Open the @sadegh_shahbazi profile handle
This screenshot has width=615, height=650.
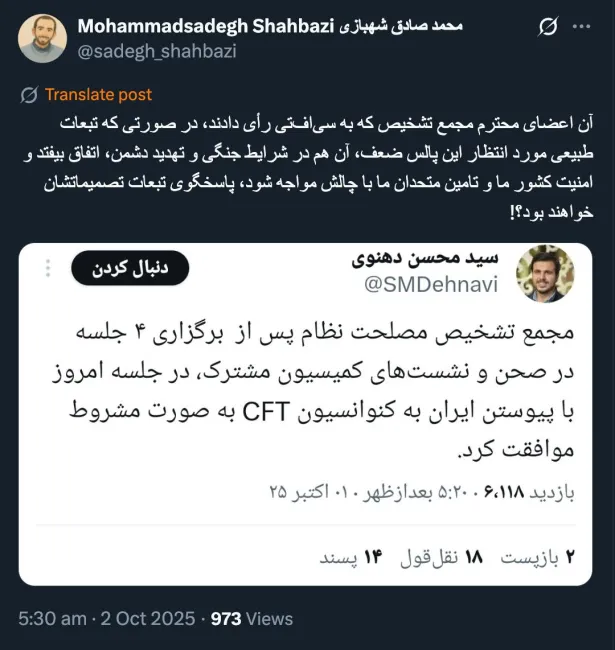[146, 49]
